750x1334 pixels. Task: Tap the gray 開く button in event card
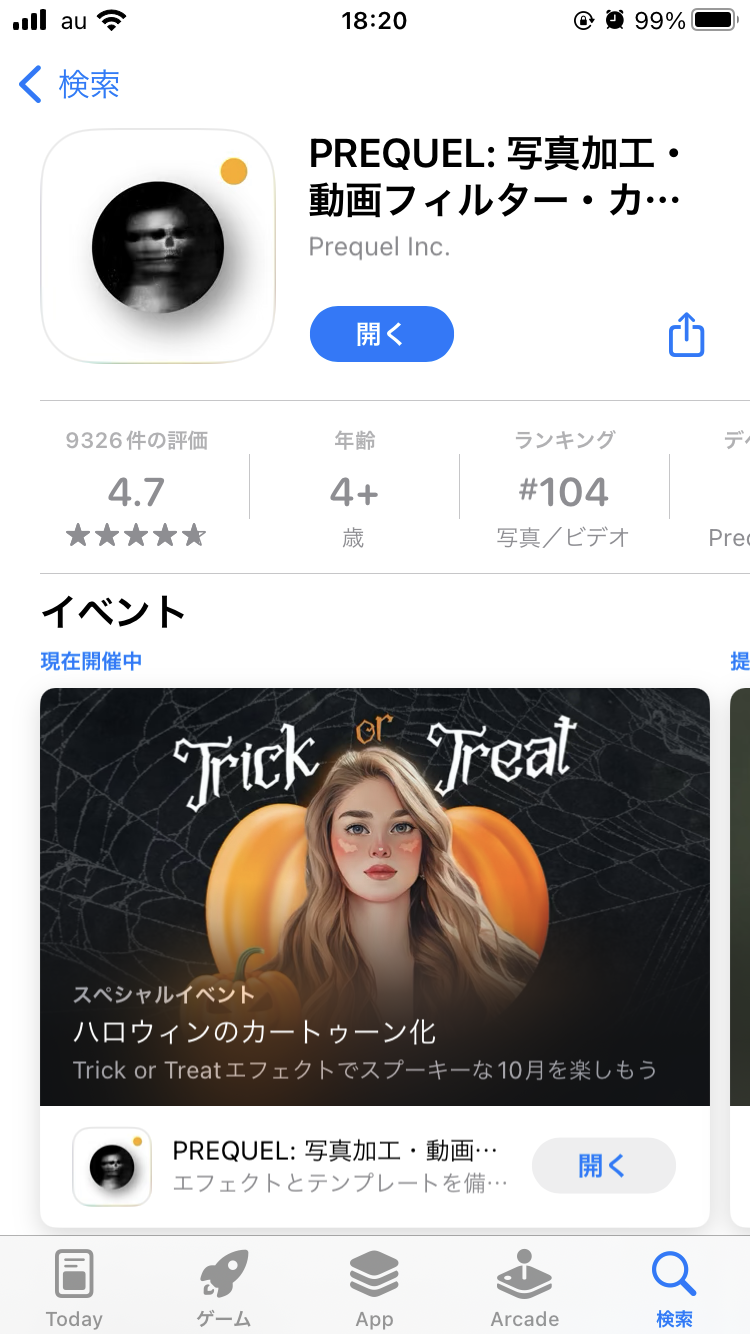(x=603, y=1165)
